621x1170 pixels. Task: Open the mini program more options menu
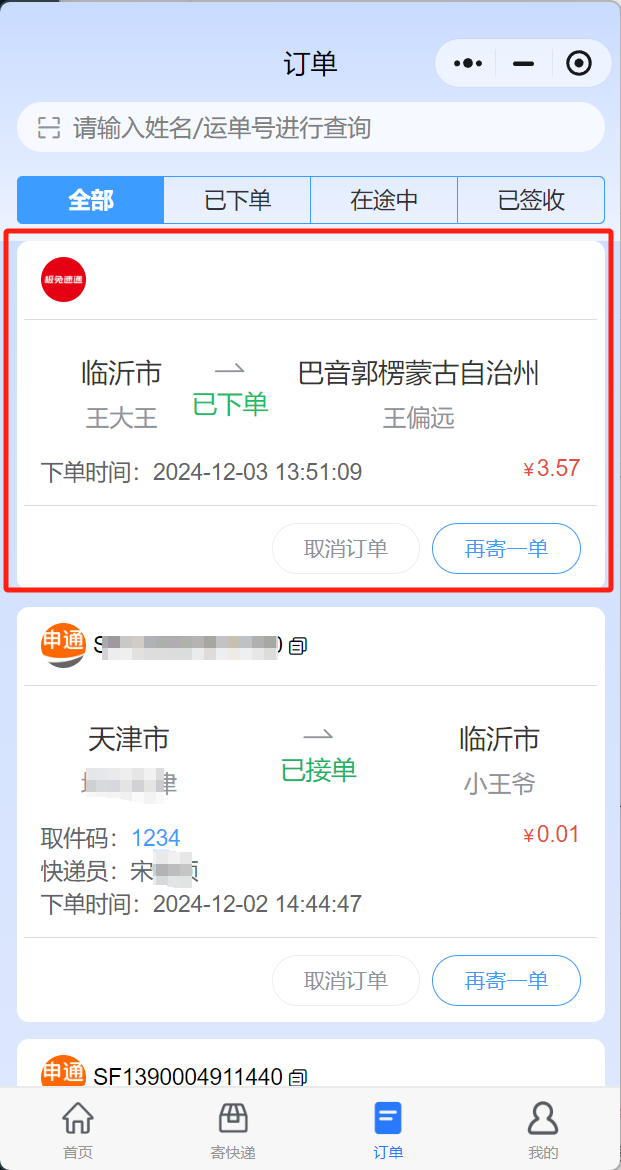click(x=467, y=64)
